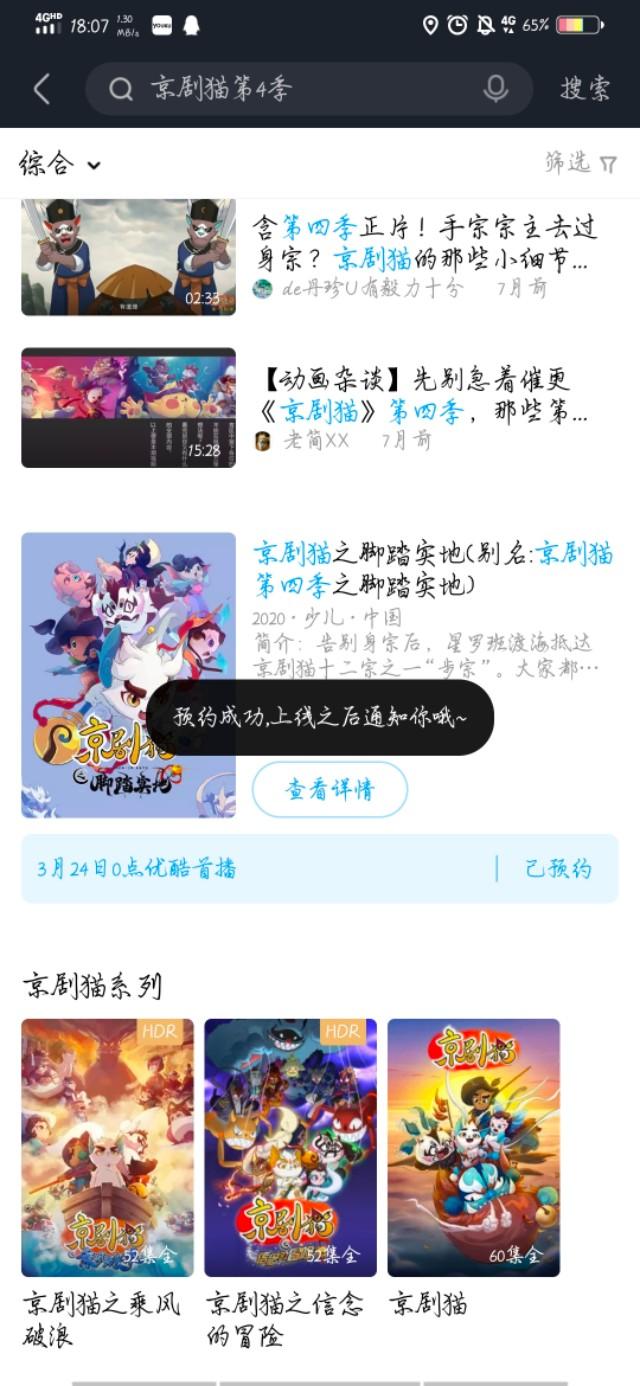
Task: Go back using the top arrow
Action: [x=41, y=89]
